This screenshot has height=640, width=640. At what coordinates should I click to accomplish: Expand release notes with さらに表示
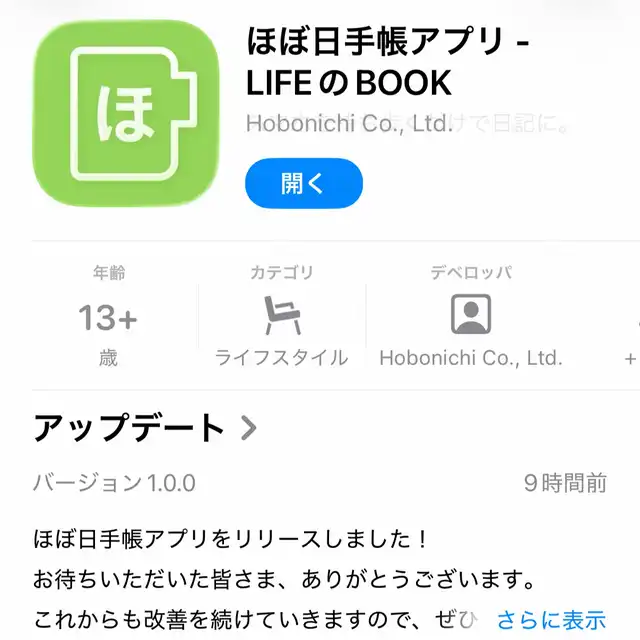(x=551, y=618)
